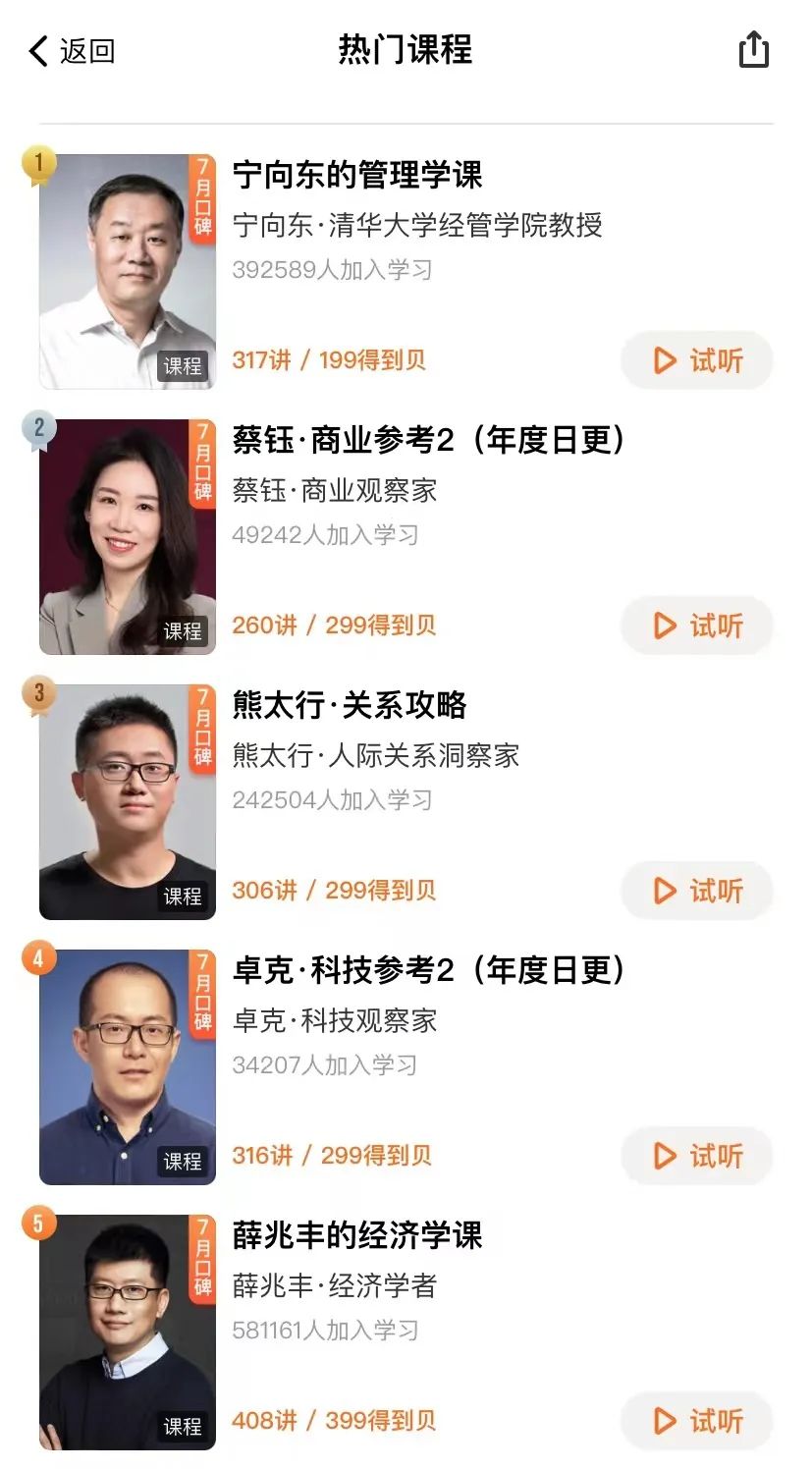This screenshot has width=812, height=1469.
Task: Open 蔡钰·商业参考2（年度日更）course
Action: point(429,441)
